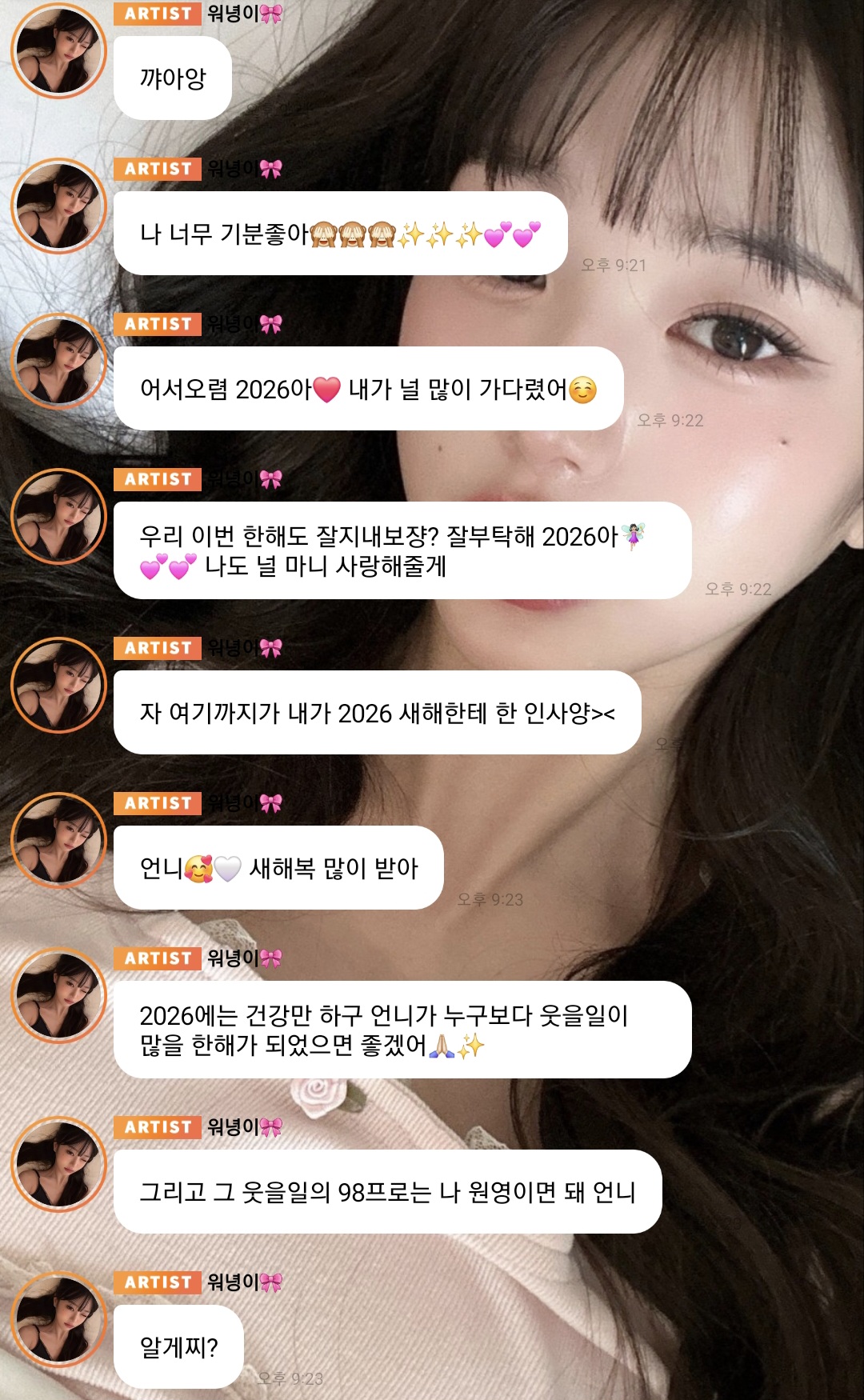Select the ARTIST badge above "자 여기까지가" message

157,648
